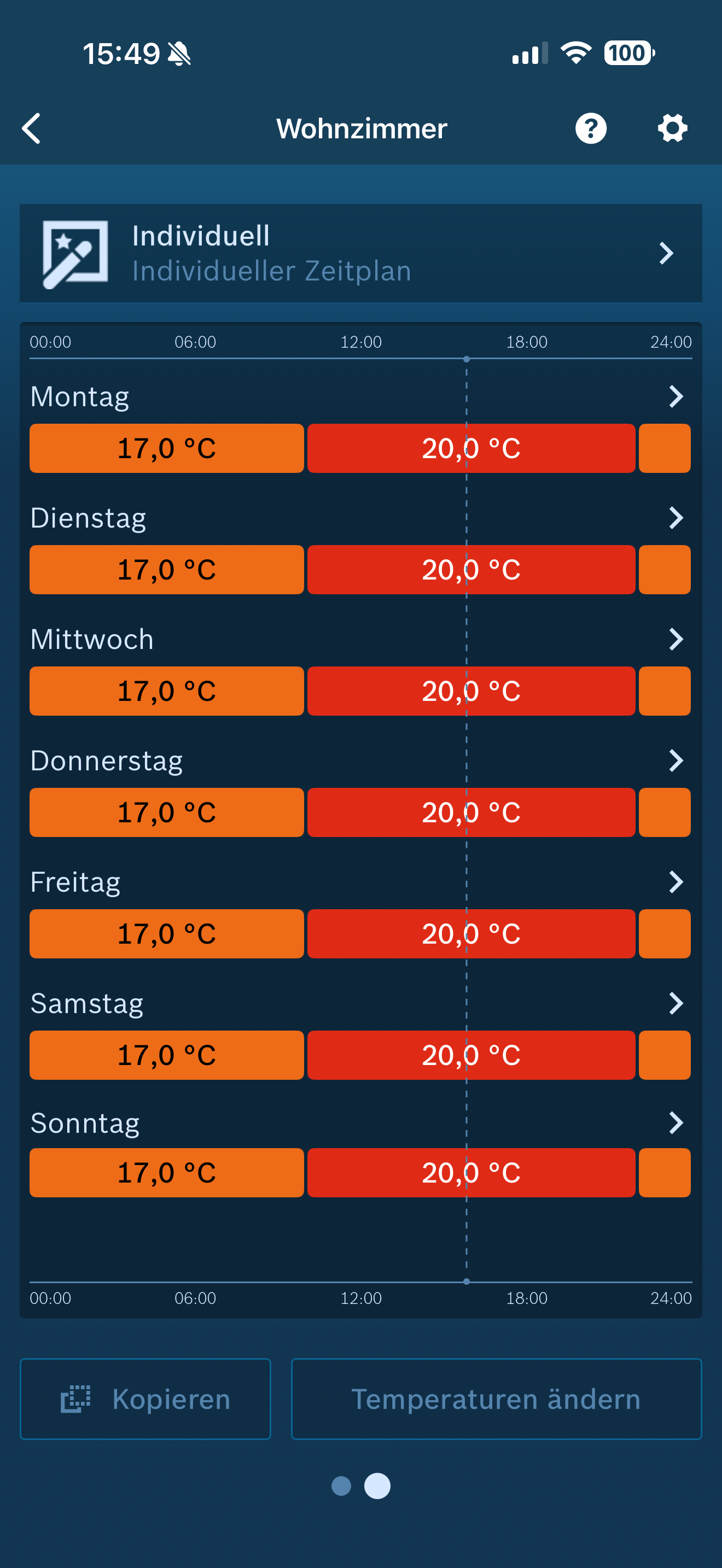
Task: Select the 17,0 °C block on Sonntag
Action: [166, 1173]
